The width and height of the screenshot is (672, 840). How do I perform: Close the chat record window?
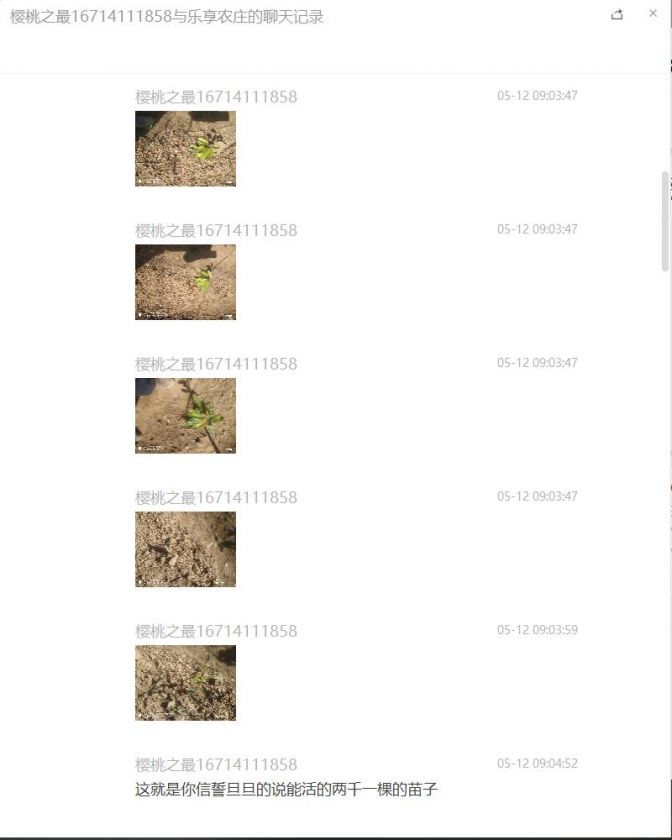coord(653,14)
